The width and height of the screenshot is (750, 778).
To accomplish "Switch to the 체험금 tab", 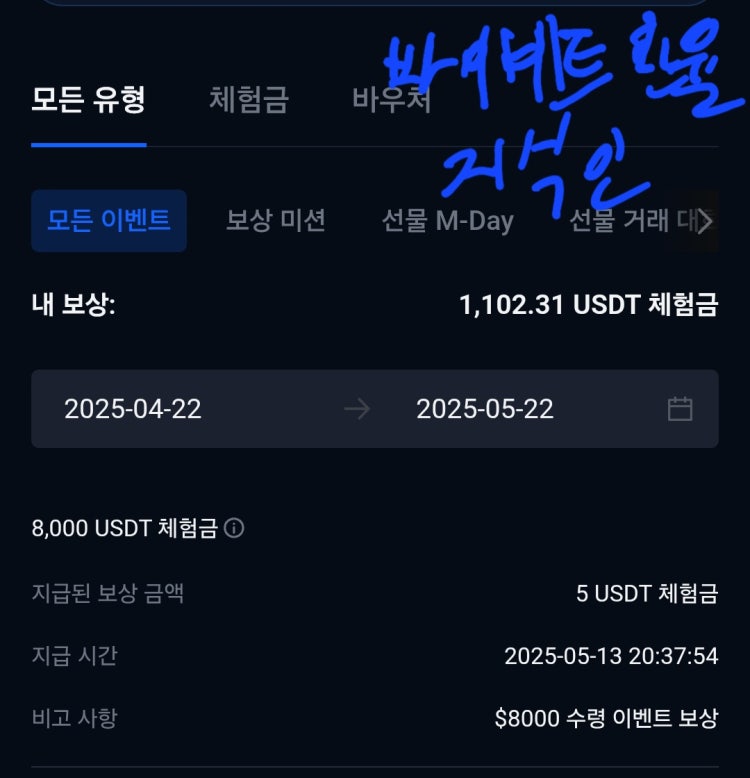I will click(249, 99).
